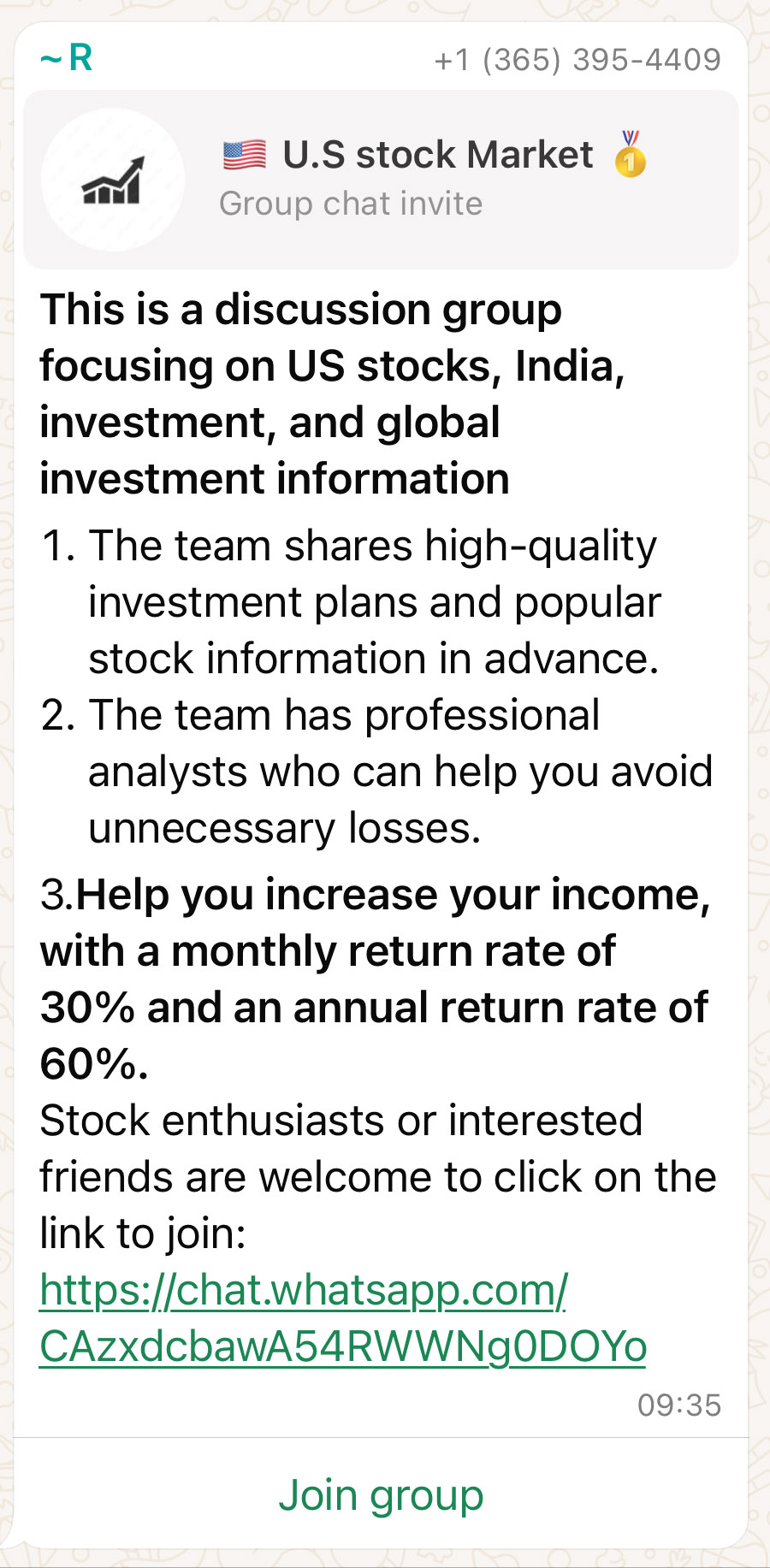Tap the Join group button
The width and height of the screenshot is (770, 1568).
(x=381, y=1494)
